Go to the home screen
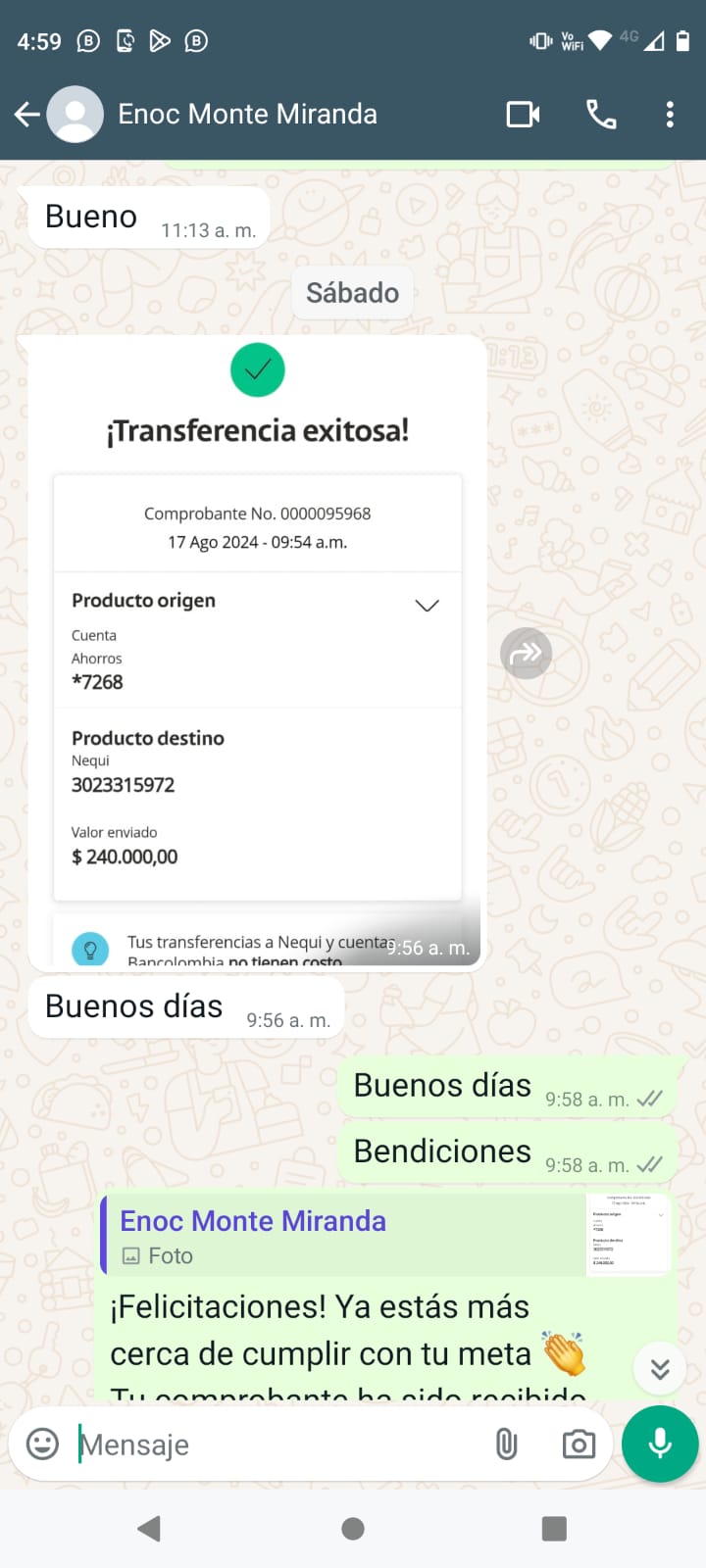706x1568 pixels. [x=353, y=1529]
